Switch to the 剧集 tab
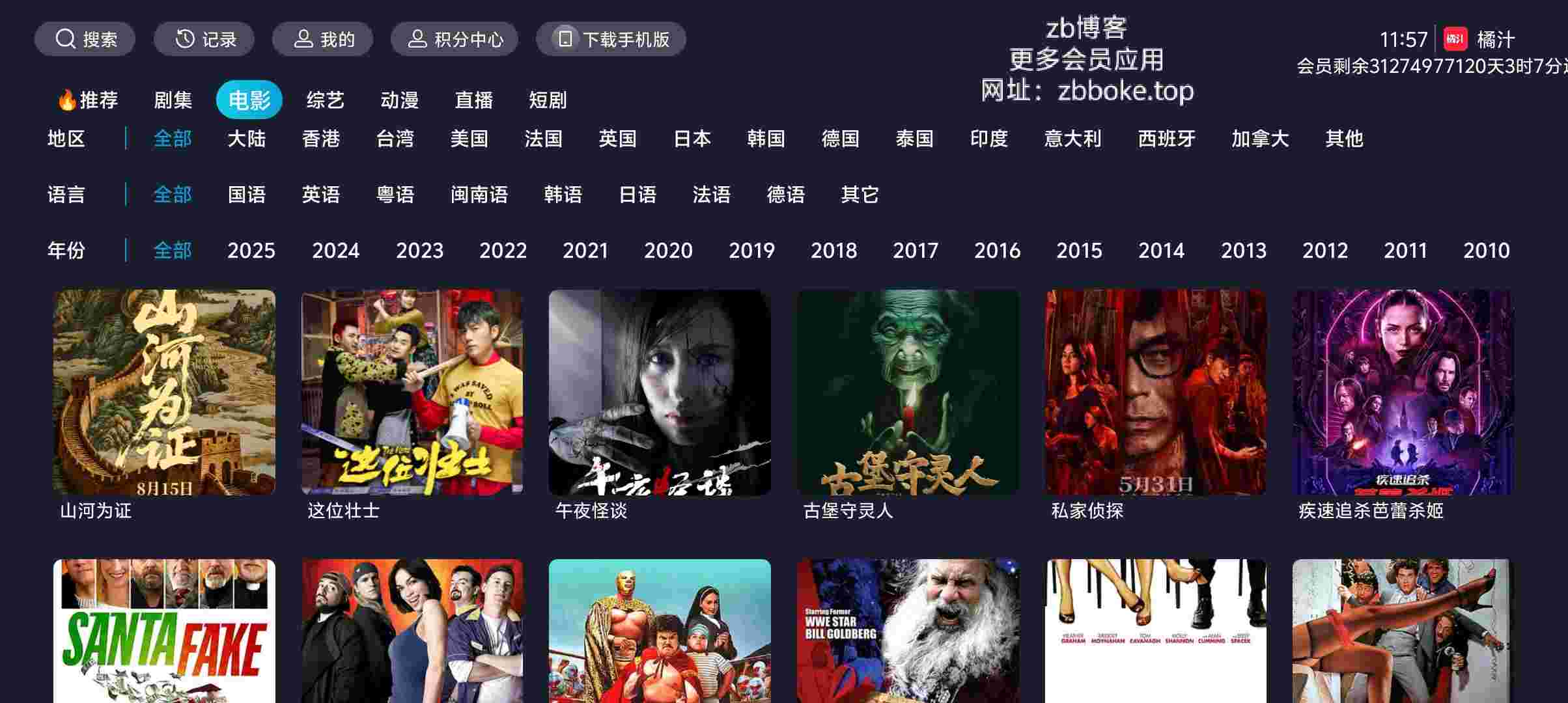1568x703 pixels. click(x=173, y=100)
